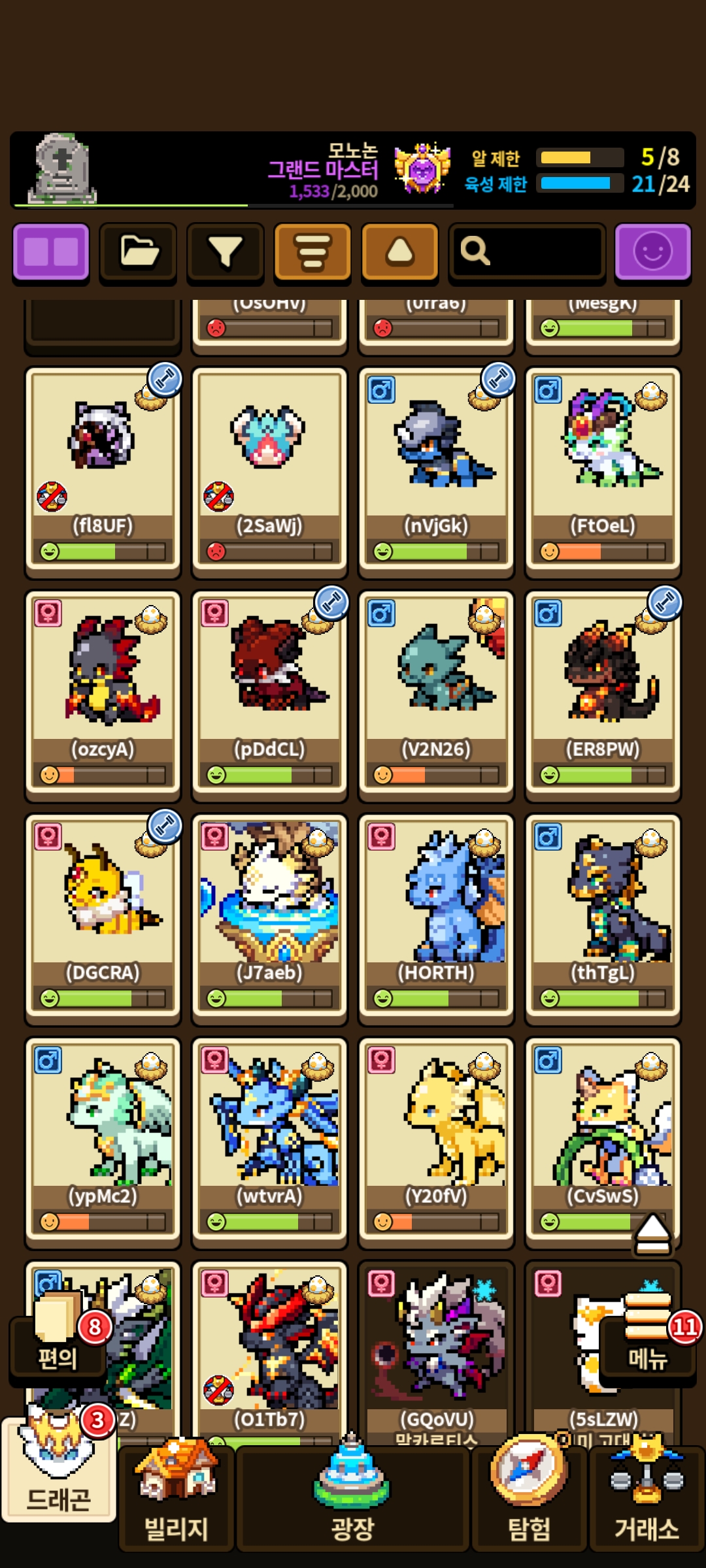Tap the purple two-panel layout button
Screen dimensions: 706x1568
[51, 253]
